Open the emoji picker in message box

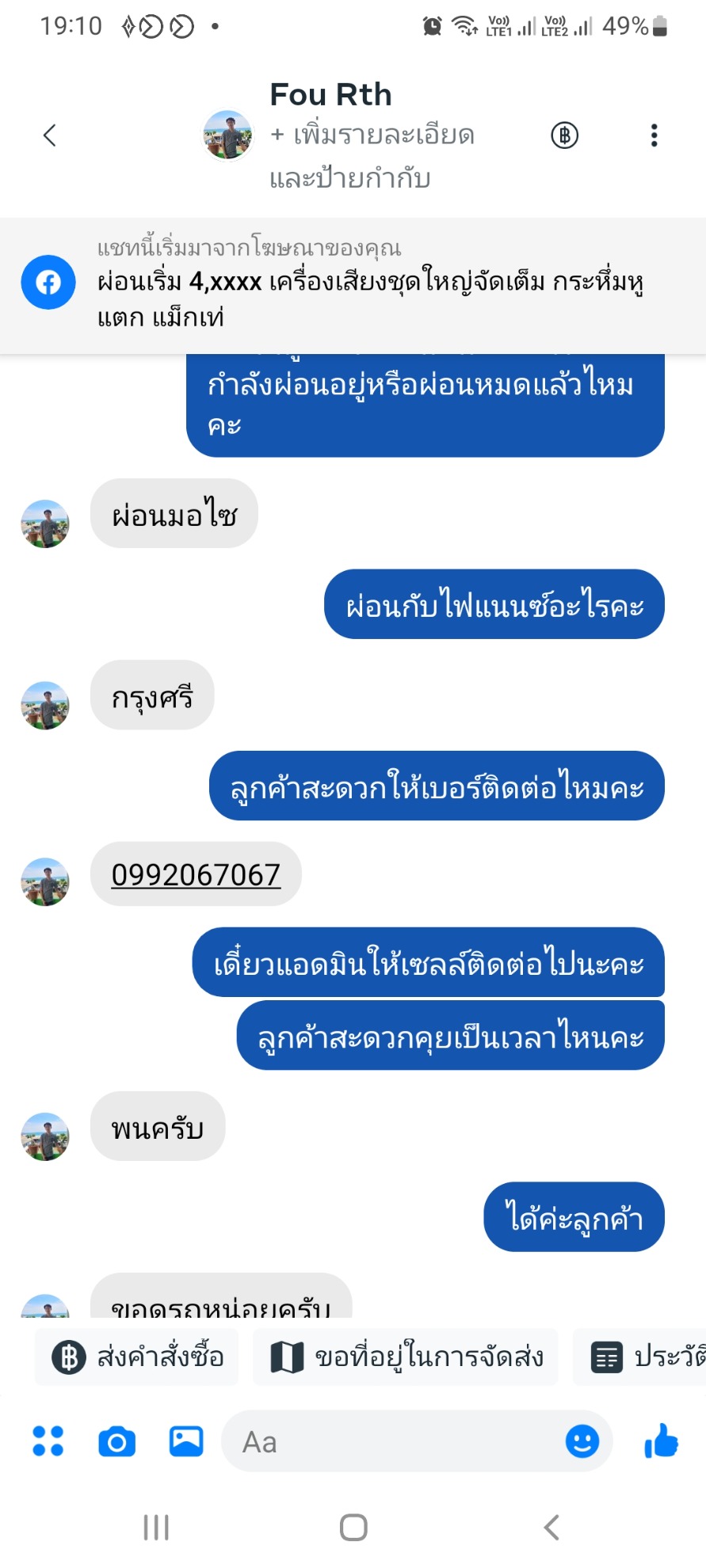tap(582, 1441)
